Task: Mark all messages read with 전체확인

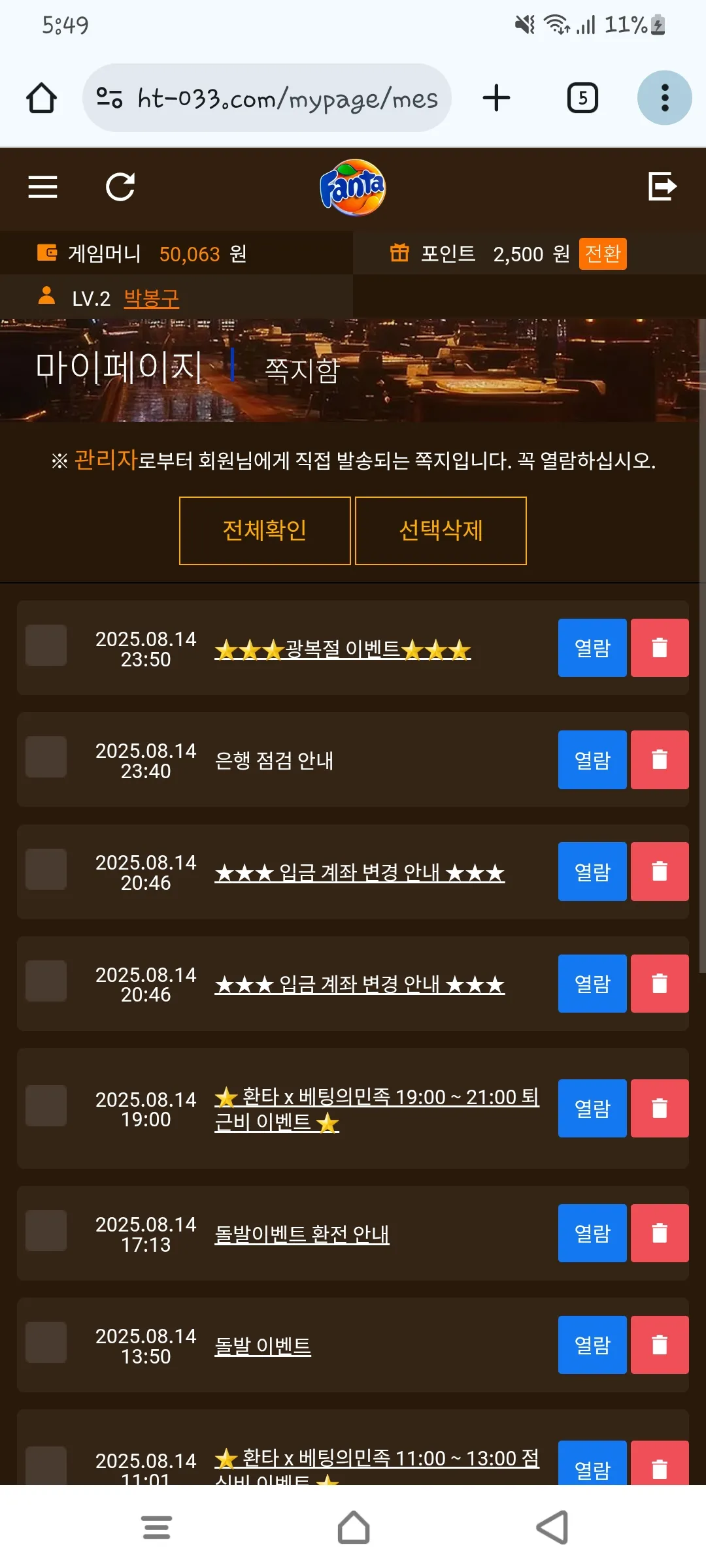Action: pos(265,531)
